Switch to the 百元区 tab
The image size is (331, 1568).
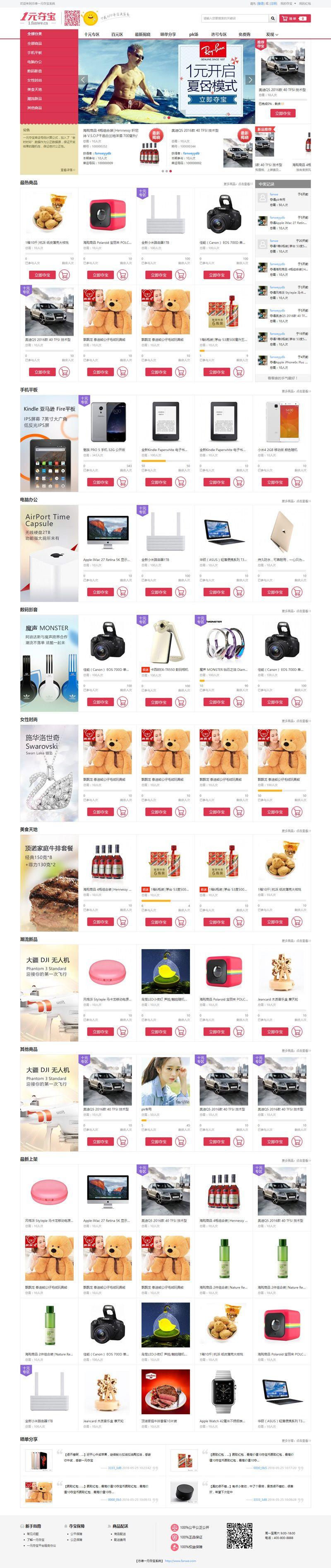point(117,35)
